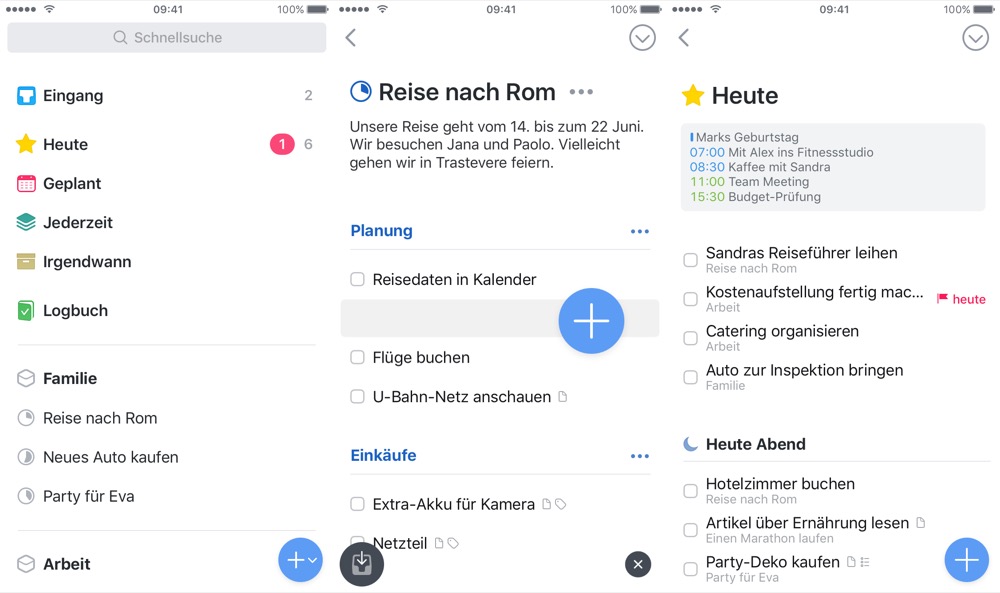Screen dimensions: 1000x593
Task: Open the Neues Auto kaufen project
Action: [110, 457]
